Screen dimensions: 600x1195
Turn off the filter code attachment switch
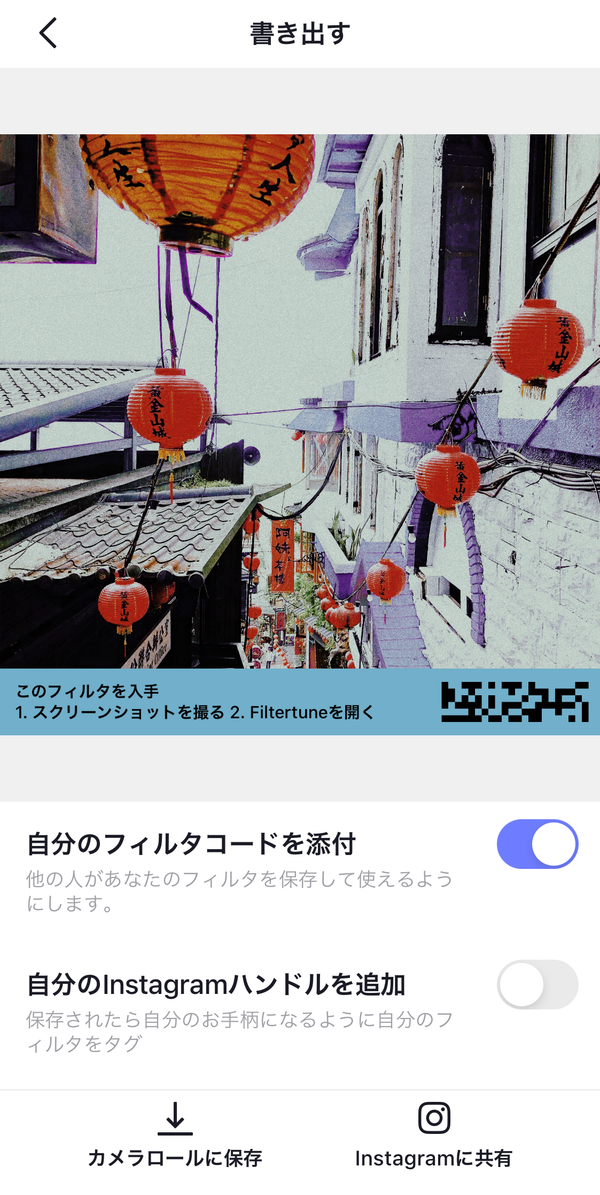[x=537, y=844]
